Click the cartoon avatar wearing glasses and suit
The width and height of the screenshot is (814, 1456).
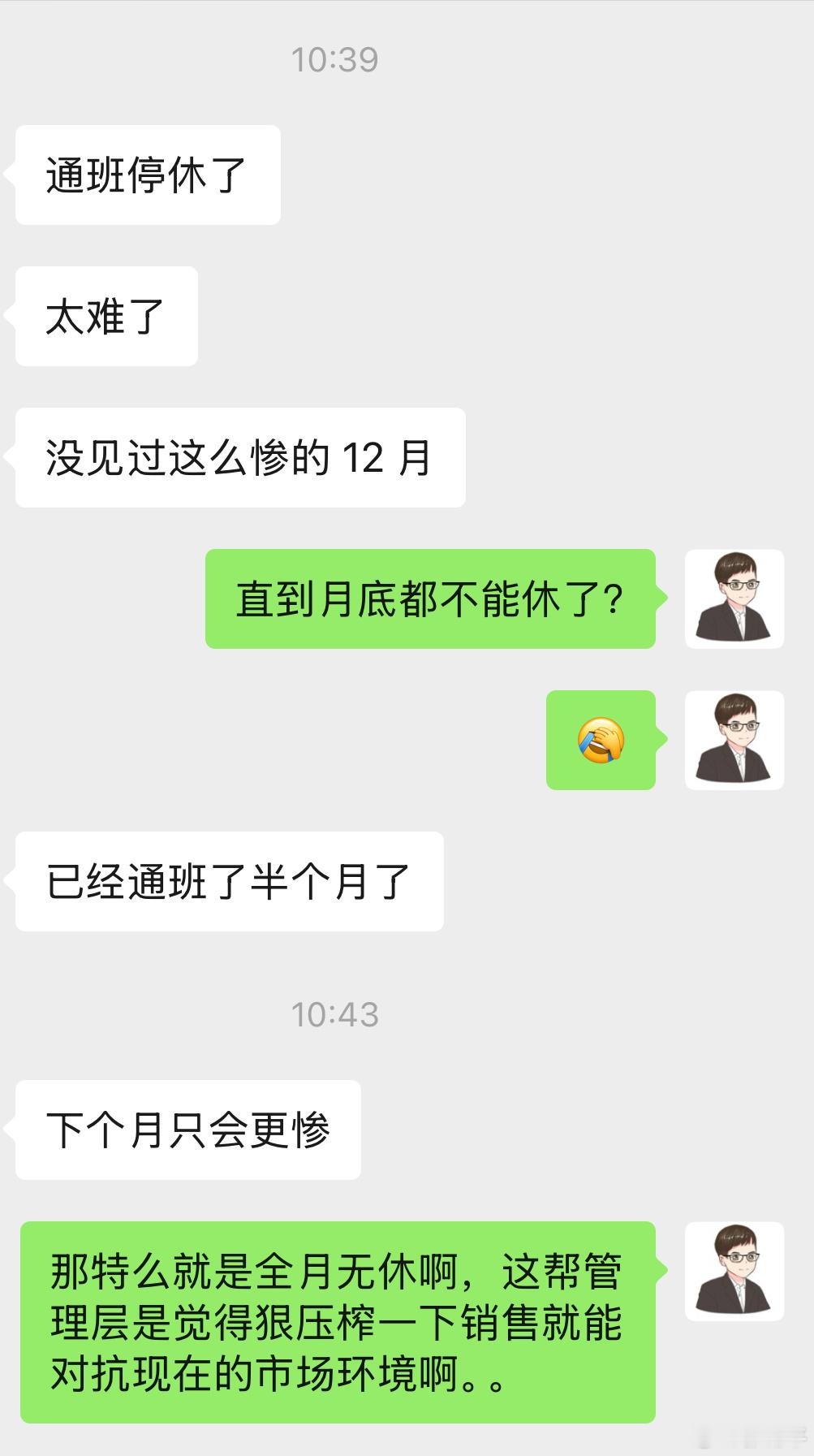coord(734,599)
